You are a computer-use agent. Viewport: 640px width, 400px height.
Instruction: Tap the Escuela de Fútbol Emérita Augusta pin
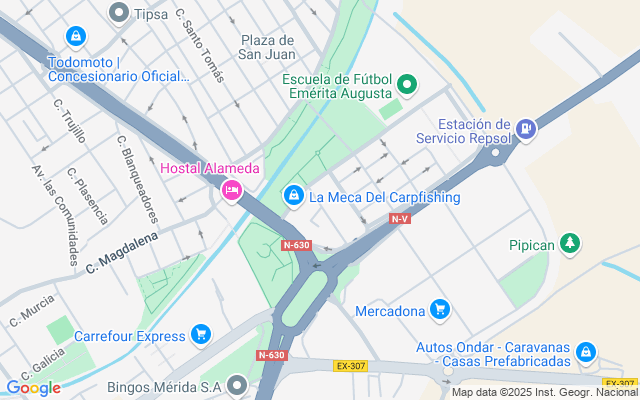[x=407, y=85]
